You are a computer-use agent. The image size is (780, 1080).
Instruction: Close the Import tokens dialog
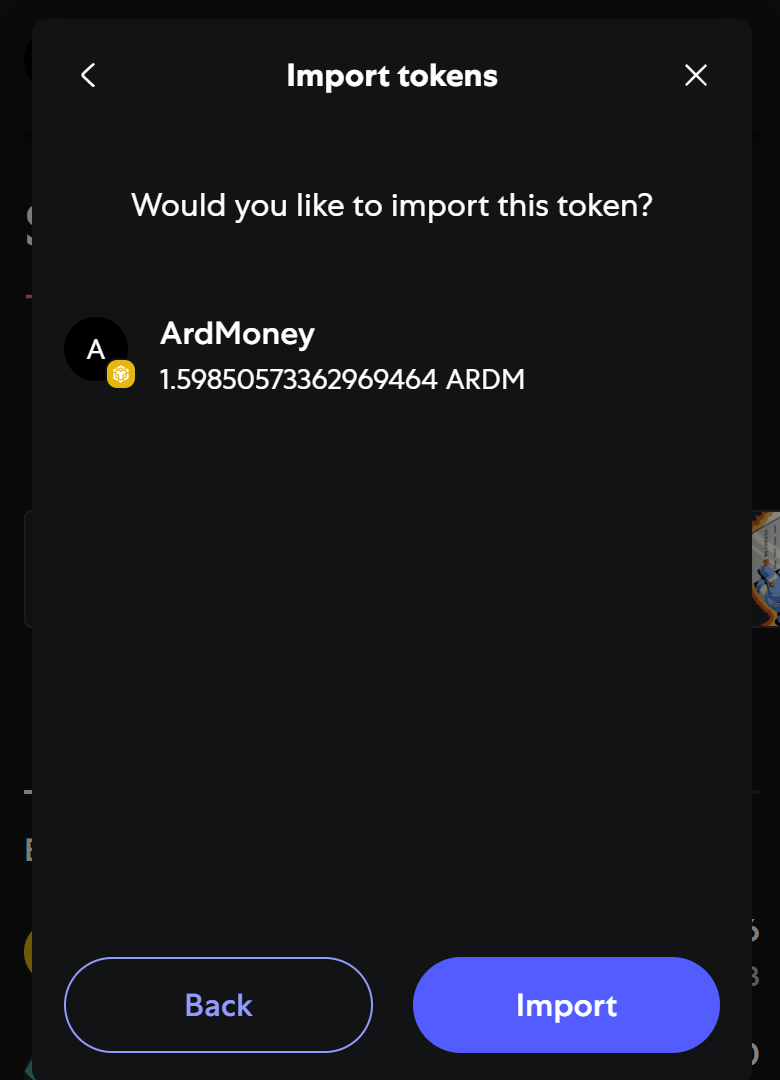(x=695, y=75)
